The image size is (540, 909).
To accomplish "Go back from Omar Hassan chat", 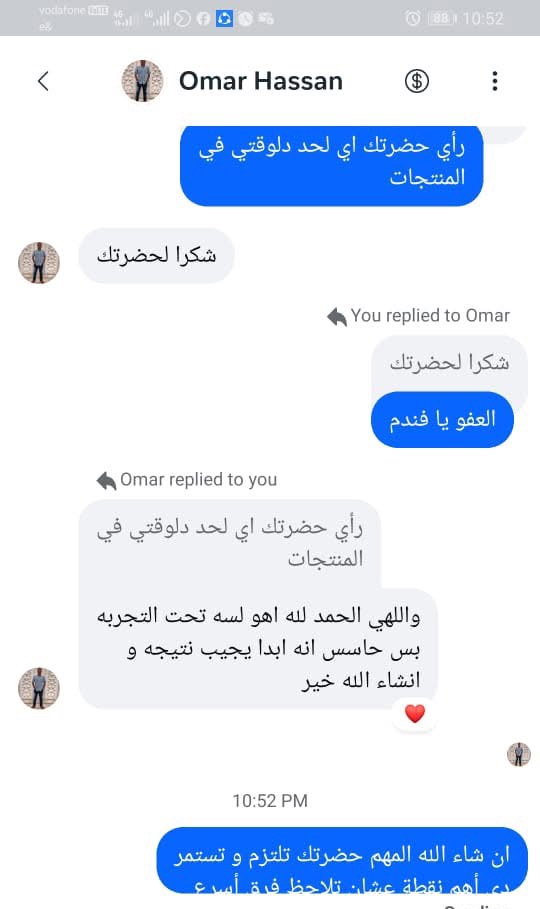I will pos(43,81).
